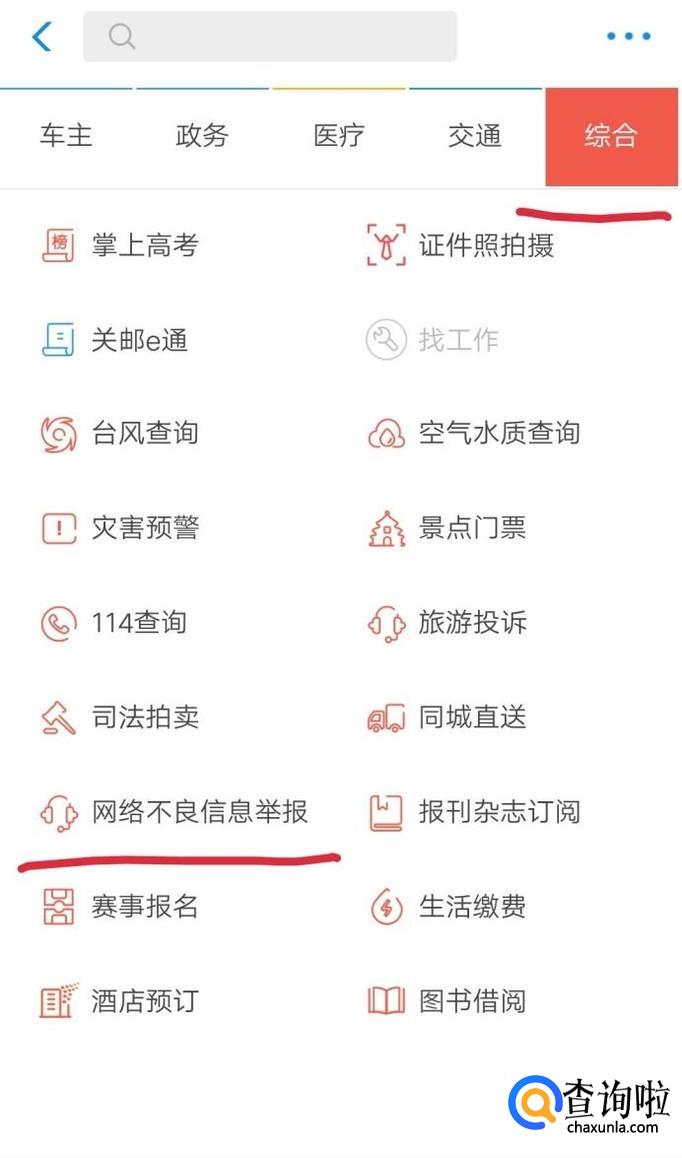Open the three-dot overflow menu
This screenshot has height=1158, width=682.
(x=629, y=37)
